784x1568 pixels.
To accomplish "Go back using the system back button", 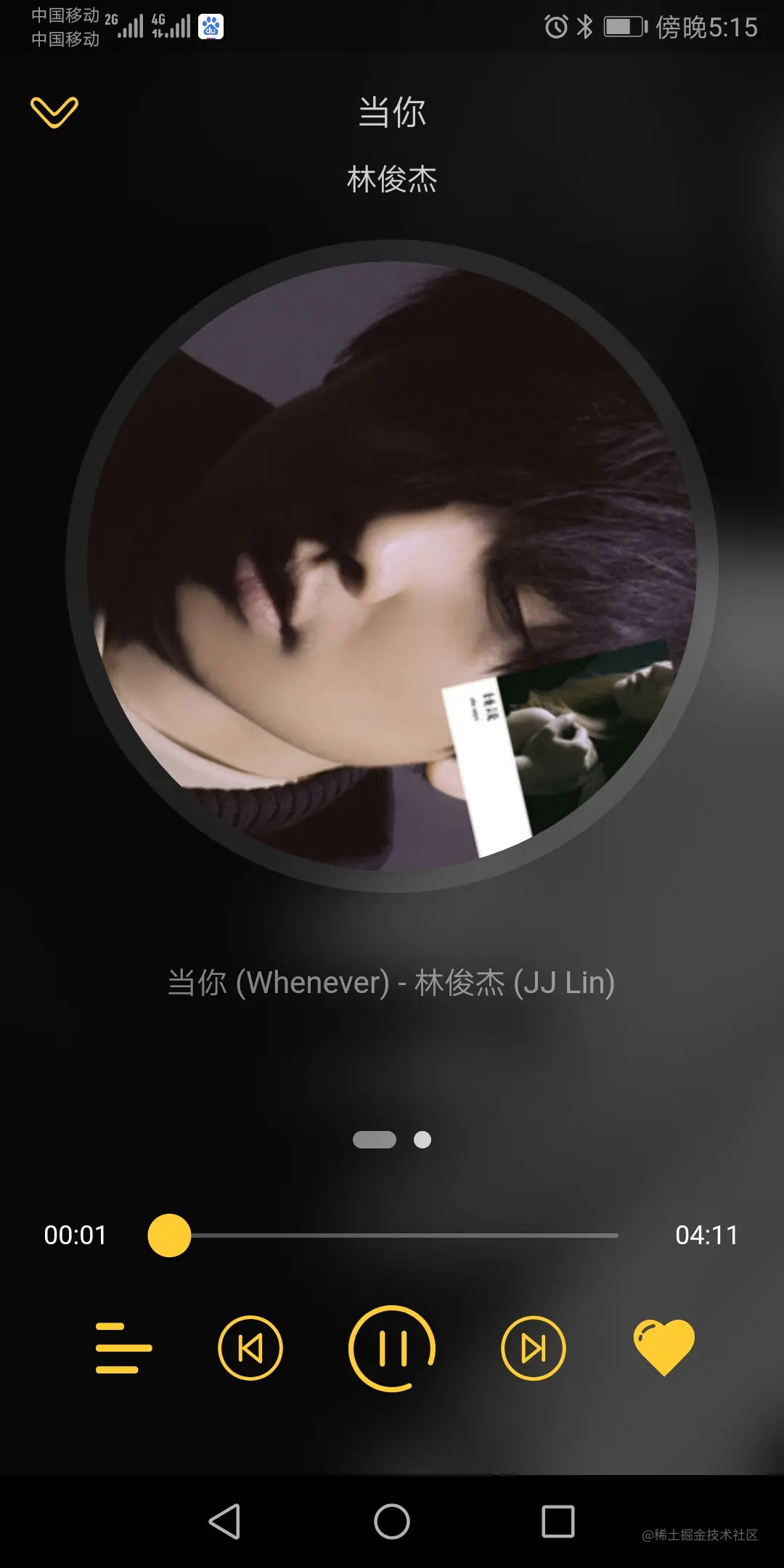I will (x=224, y=1522).
